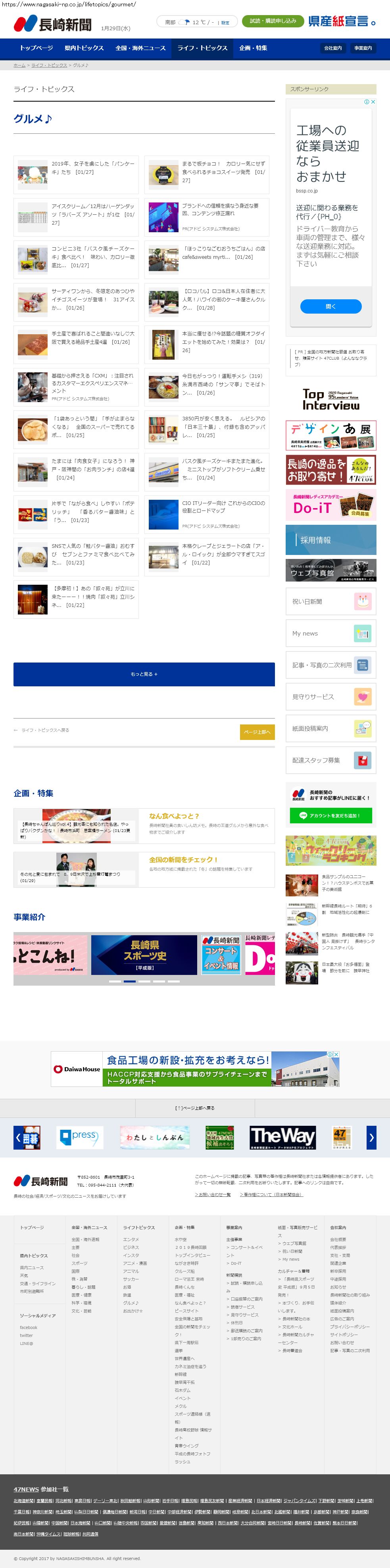Open お問い合わせ一覧 footer link
Viewport: 390px width, 1568px height.
(212, 1194)
